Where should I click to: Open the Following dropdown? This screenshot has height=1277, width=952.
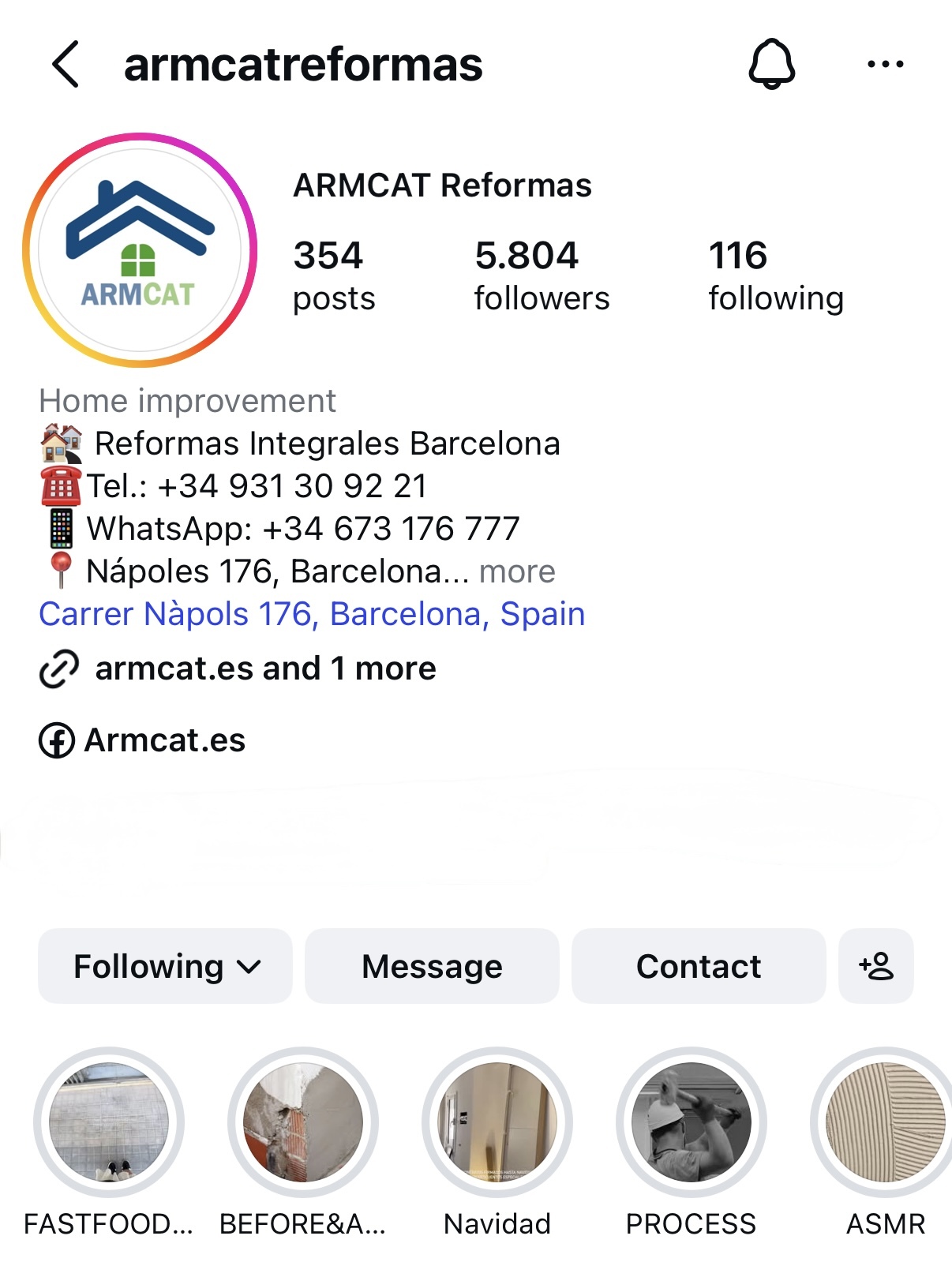click(165, 966)
